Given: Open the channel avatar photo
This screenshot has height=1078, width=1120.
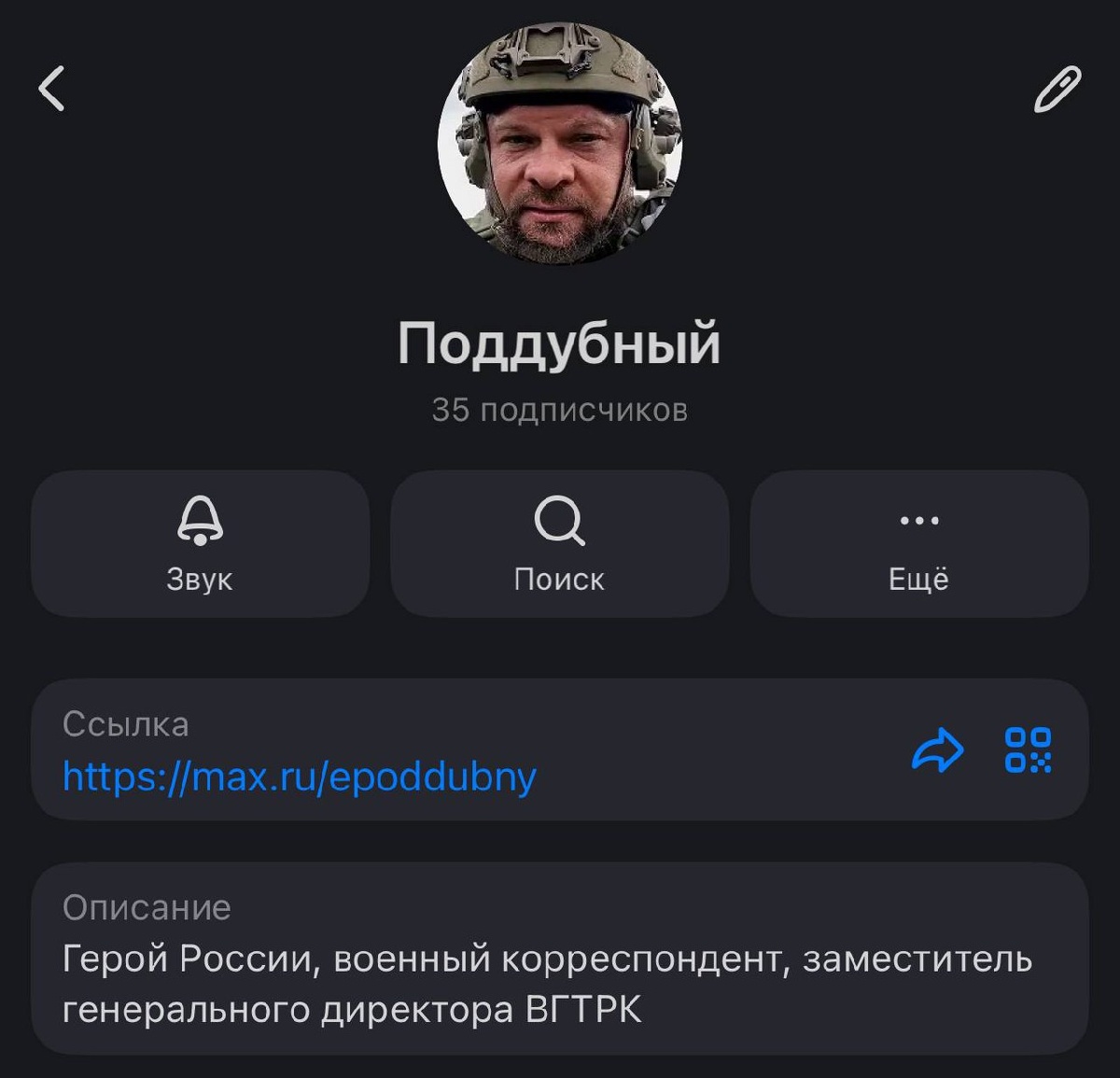Looking at the screenshot, I should click(x=560, y=144).
